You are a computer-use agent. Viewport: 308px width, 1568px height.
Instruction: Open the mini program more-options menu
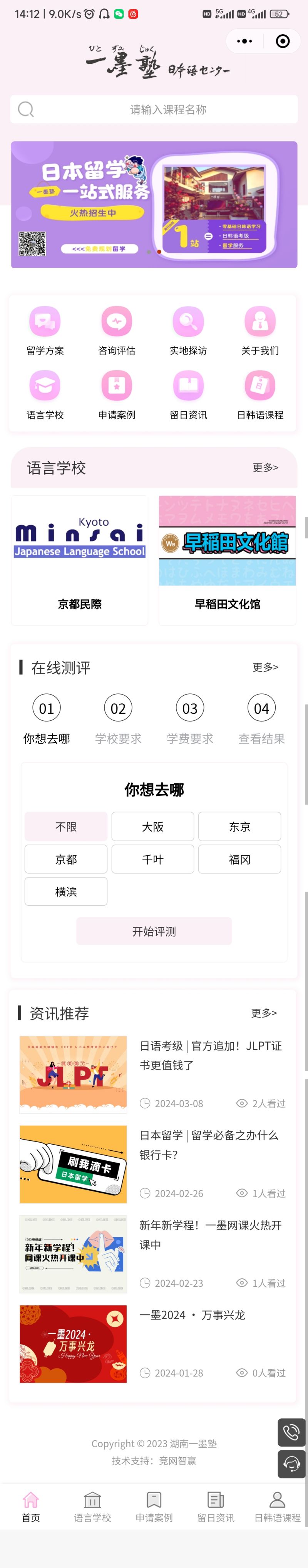(x=244, y=42)
